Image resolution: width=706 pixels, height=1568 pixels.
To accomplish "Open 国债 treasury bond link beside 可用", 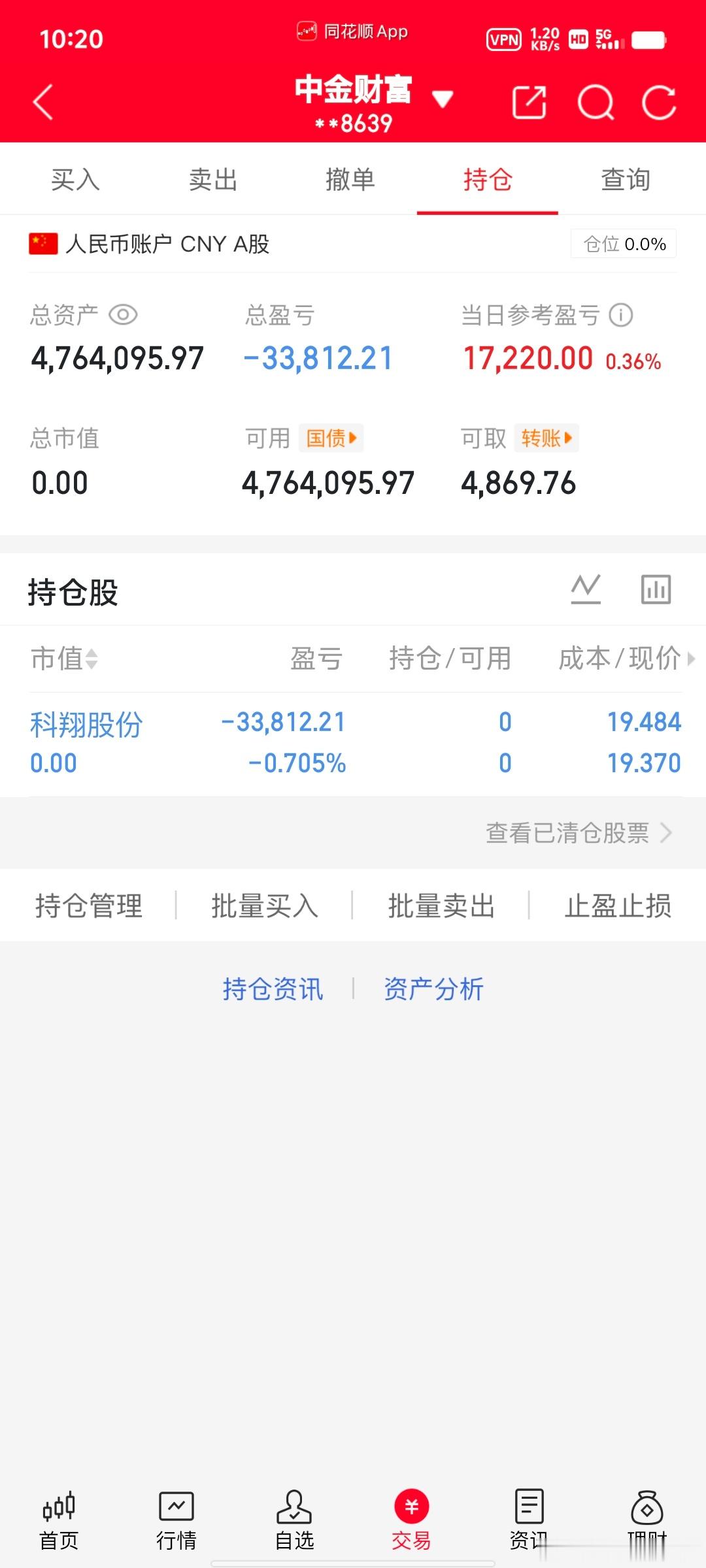I will tap(332, 438).
